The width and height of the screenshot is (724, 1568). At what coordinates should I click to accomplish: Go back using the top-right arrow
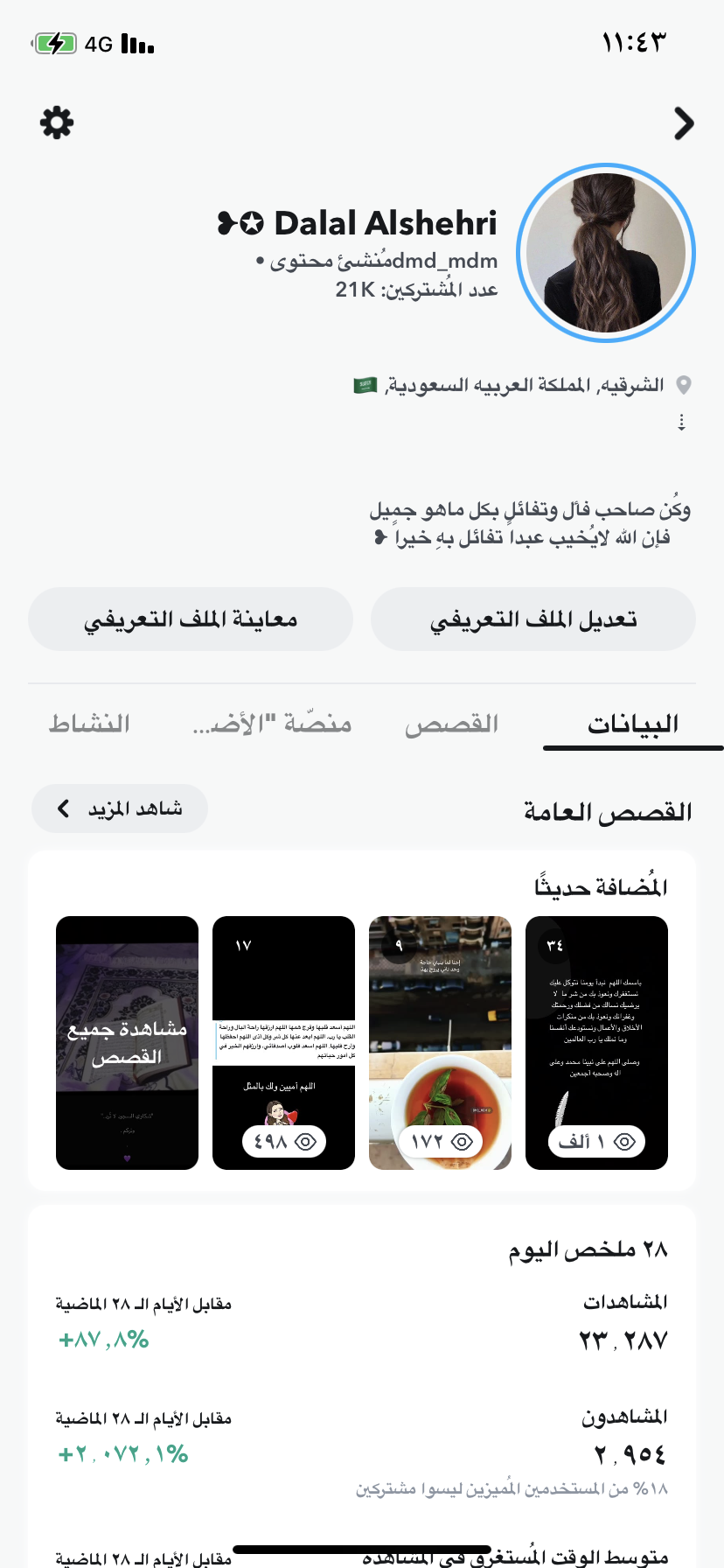[x=684, y=123]
